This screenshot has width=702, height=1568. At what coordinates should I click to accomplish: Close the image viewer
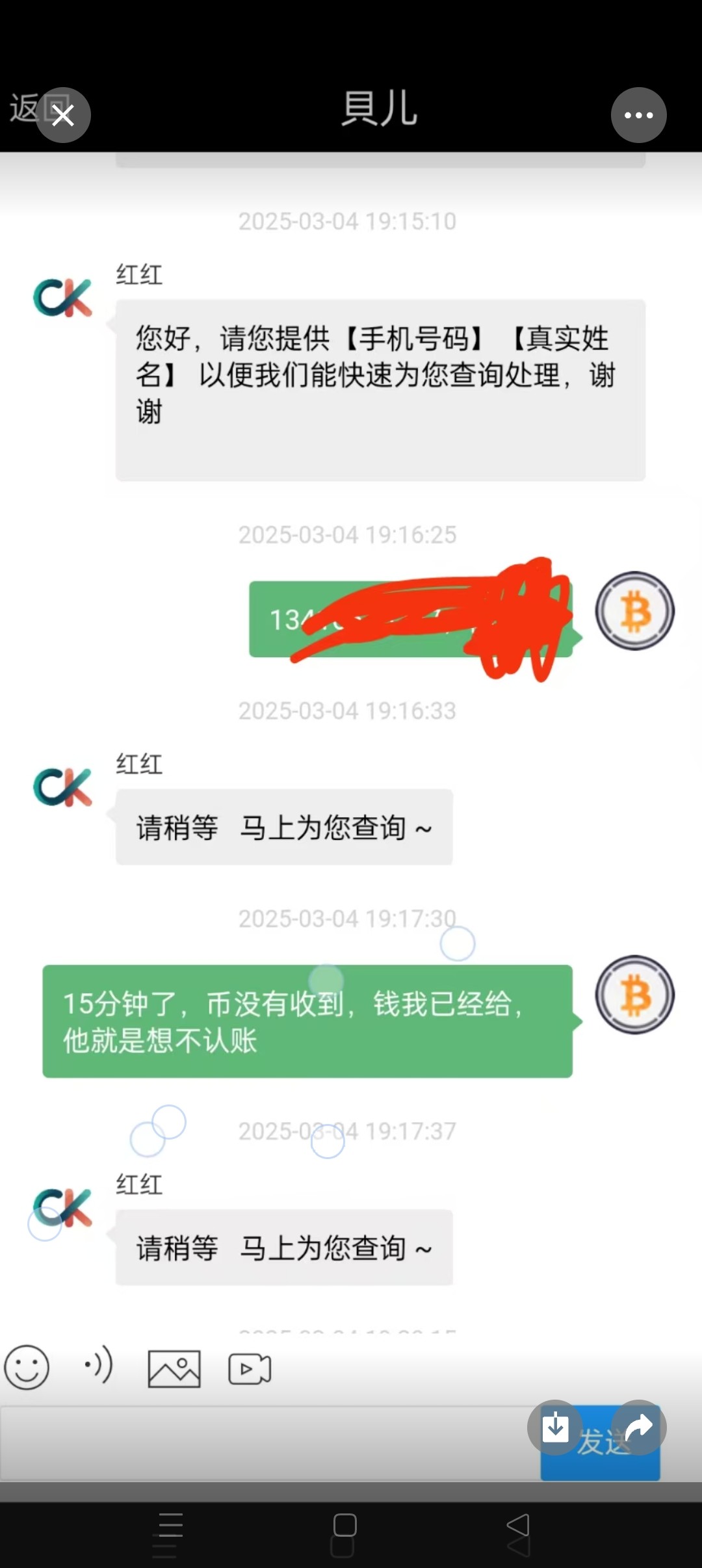tap(63, 116)
